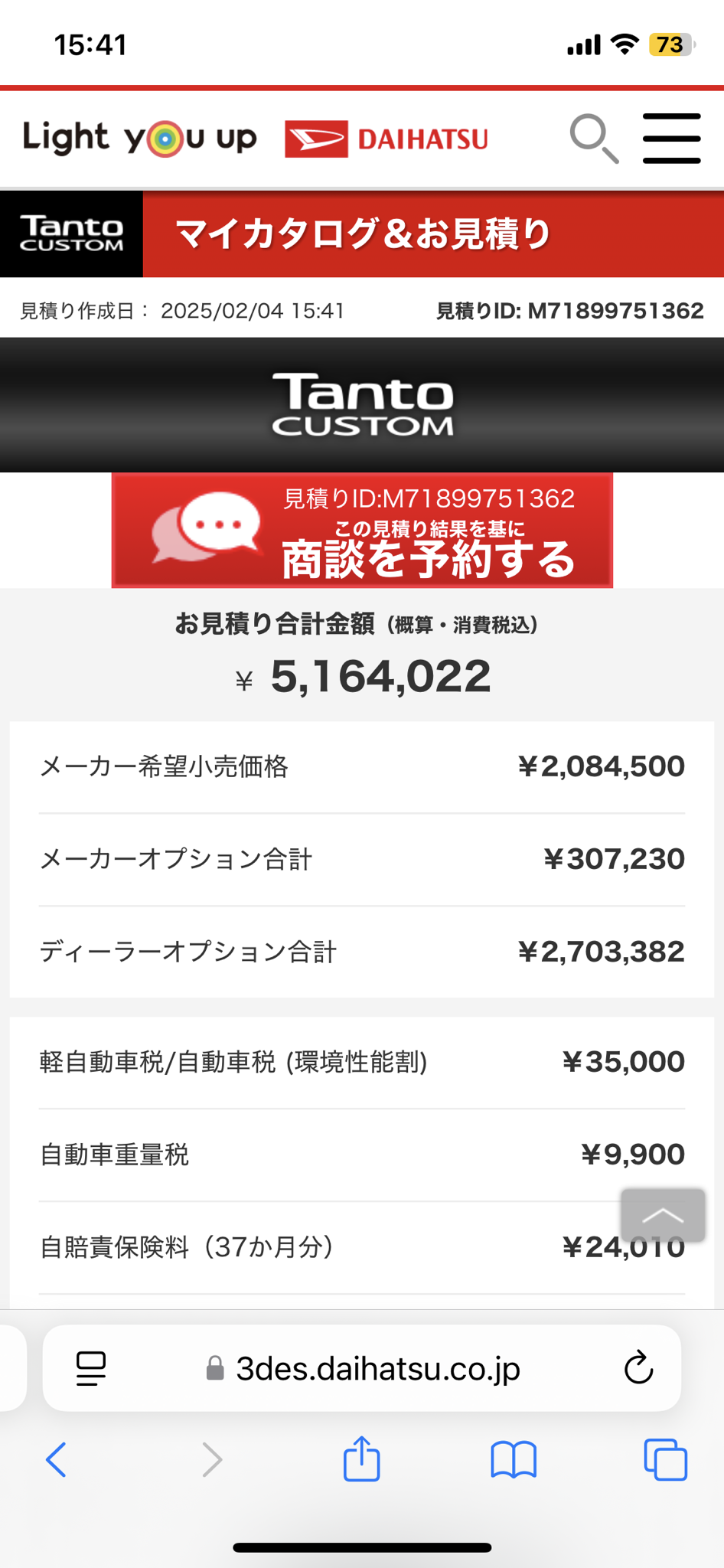This screenshot has height=1568, width=724.
Task: Open Safari bookmarks
Action: (x=514, y=1459)
